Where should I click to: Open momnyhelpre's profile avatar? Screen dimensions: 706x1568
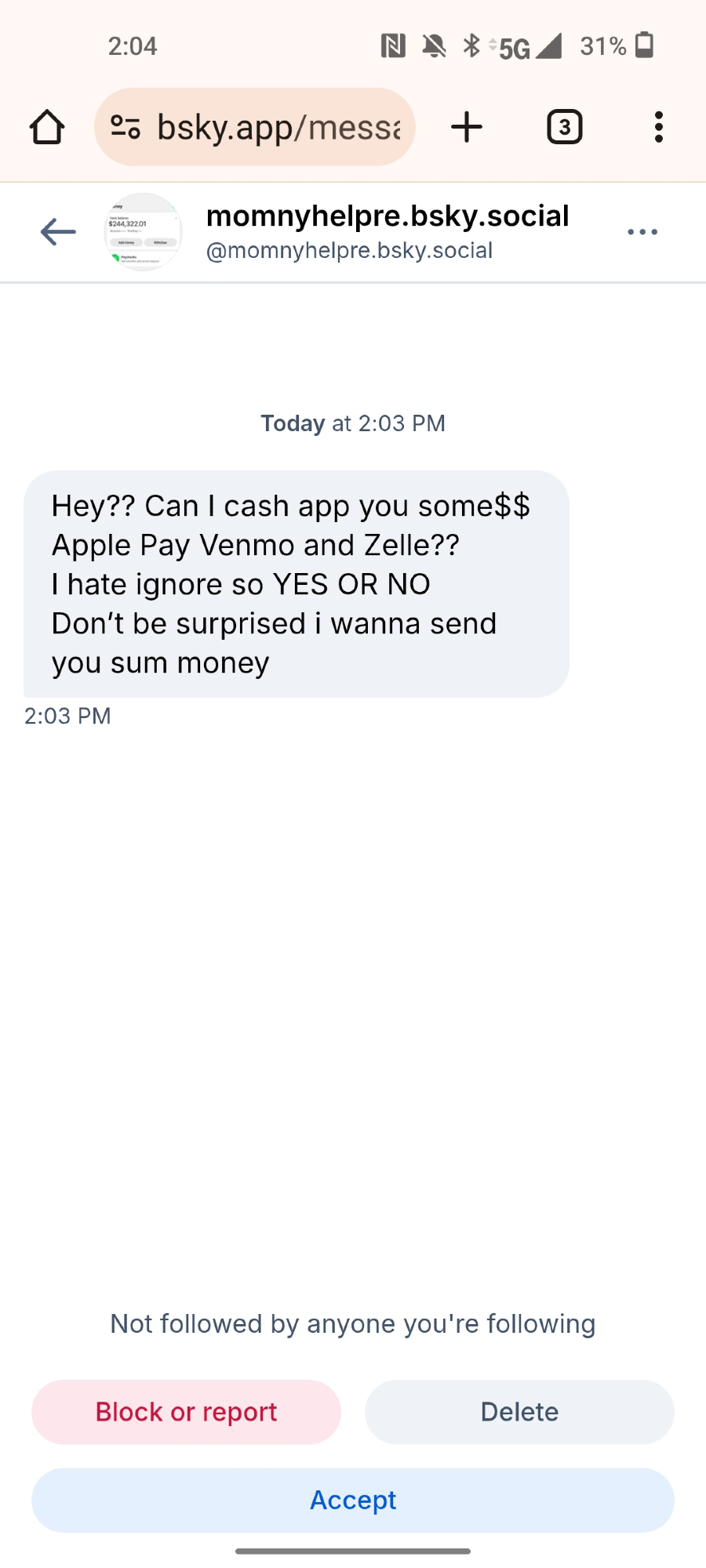point(144,232)
